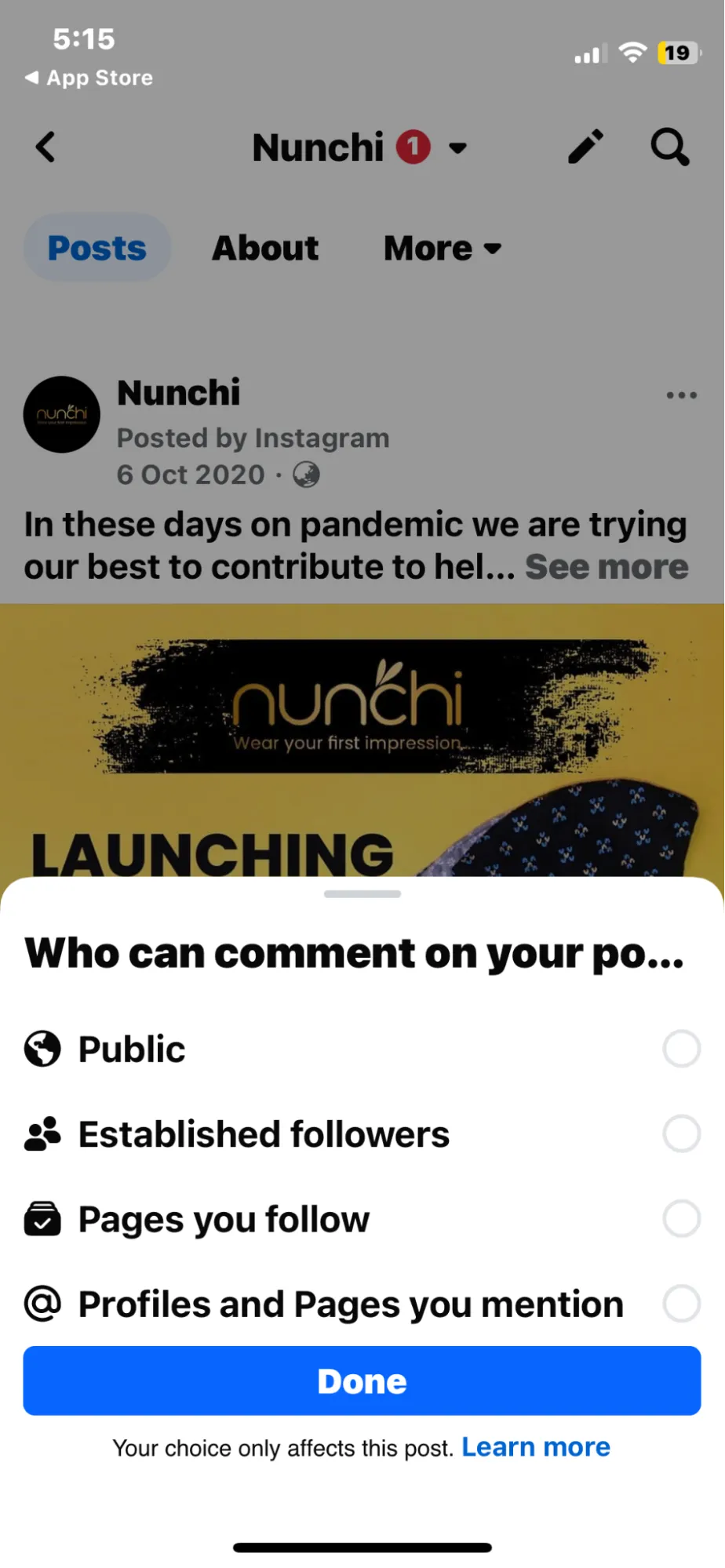Click the back arrow in the header

tap(45, 147)
